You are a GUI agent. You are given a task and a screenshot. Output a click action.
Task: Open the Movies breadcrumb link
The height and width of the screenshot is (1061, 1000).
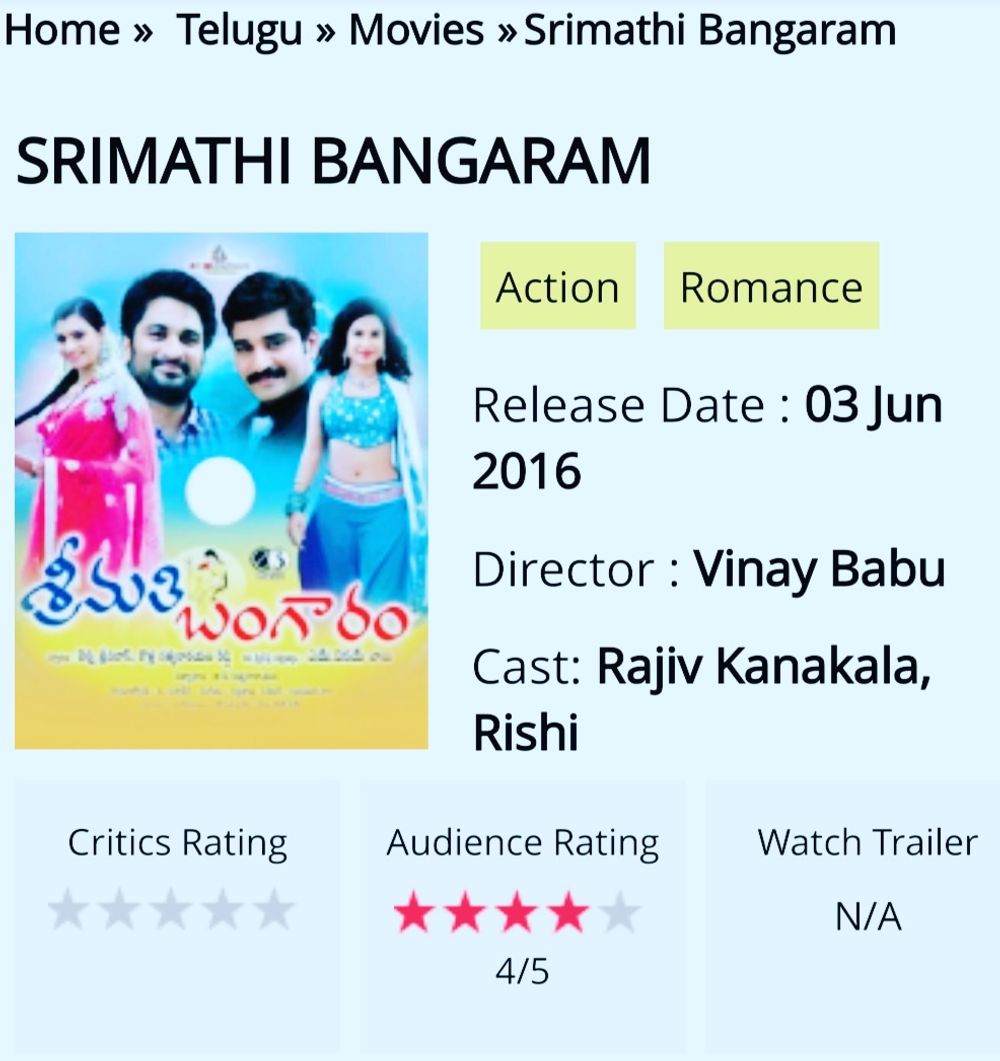point(417,31)
